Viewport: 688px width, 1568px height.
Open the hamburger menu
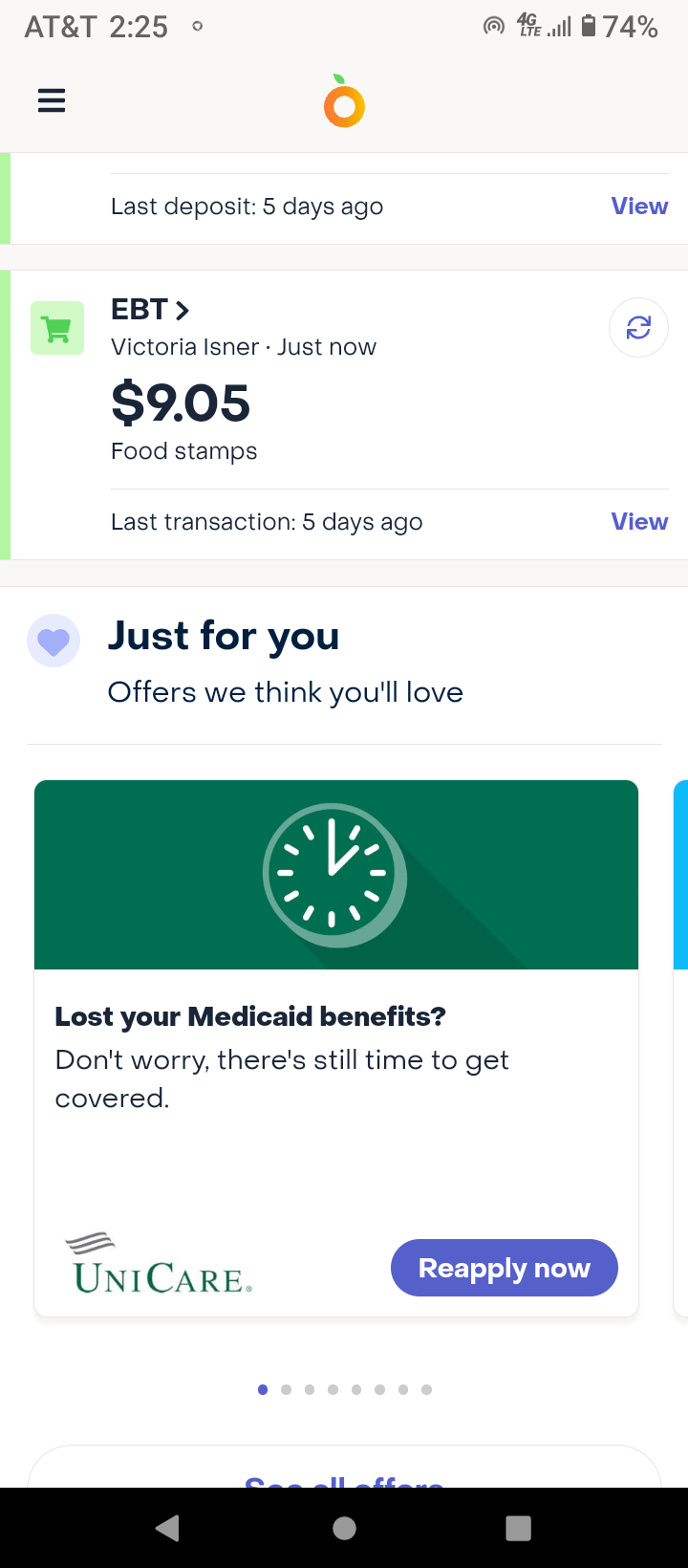(52, 100)
